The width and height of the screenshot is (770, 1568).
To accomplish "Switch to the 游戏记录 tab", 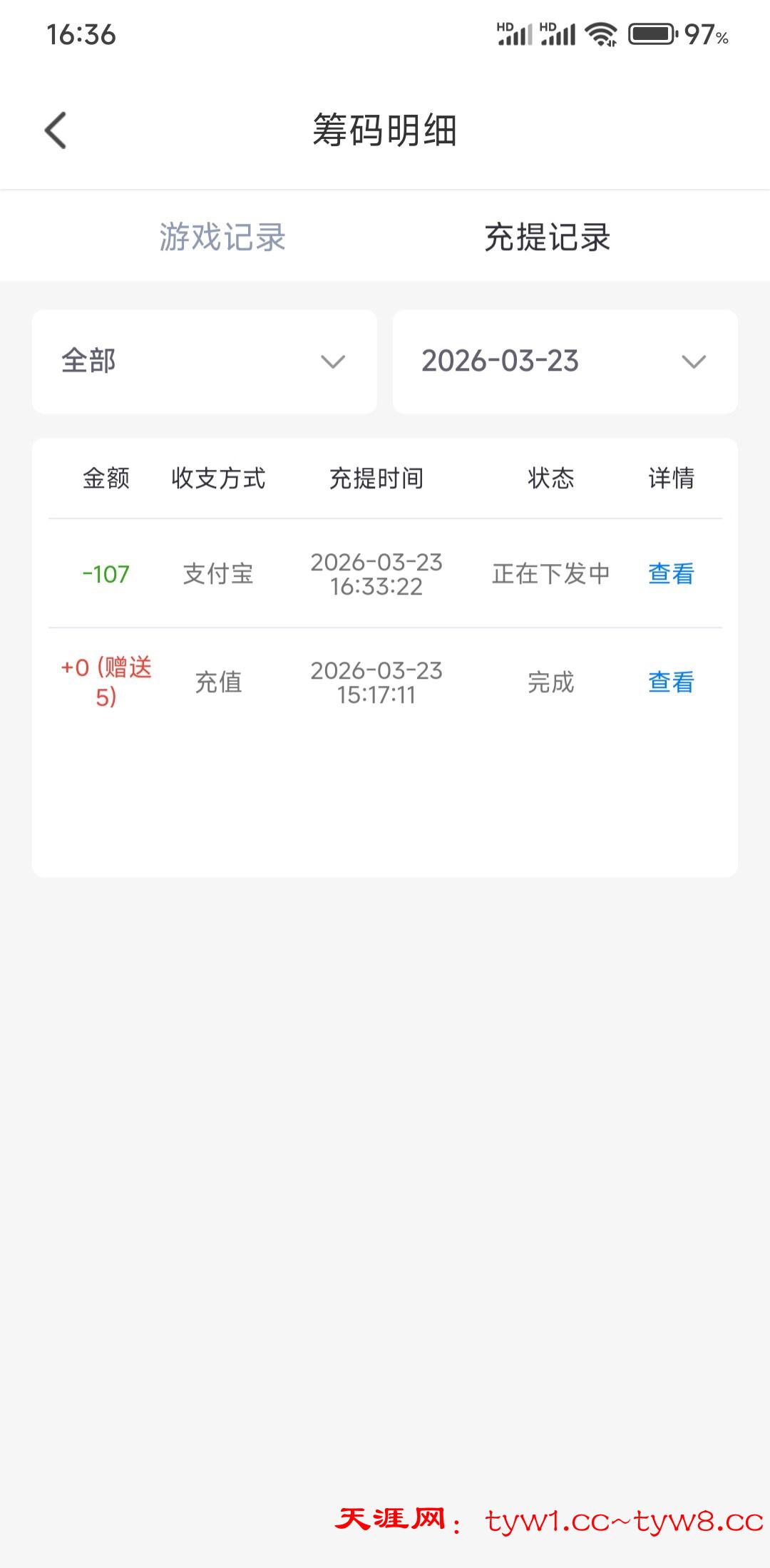I will 222,237.
